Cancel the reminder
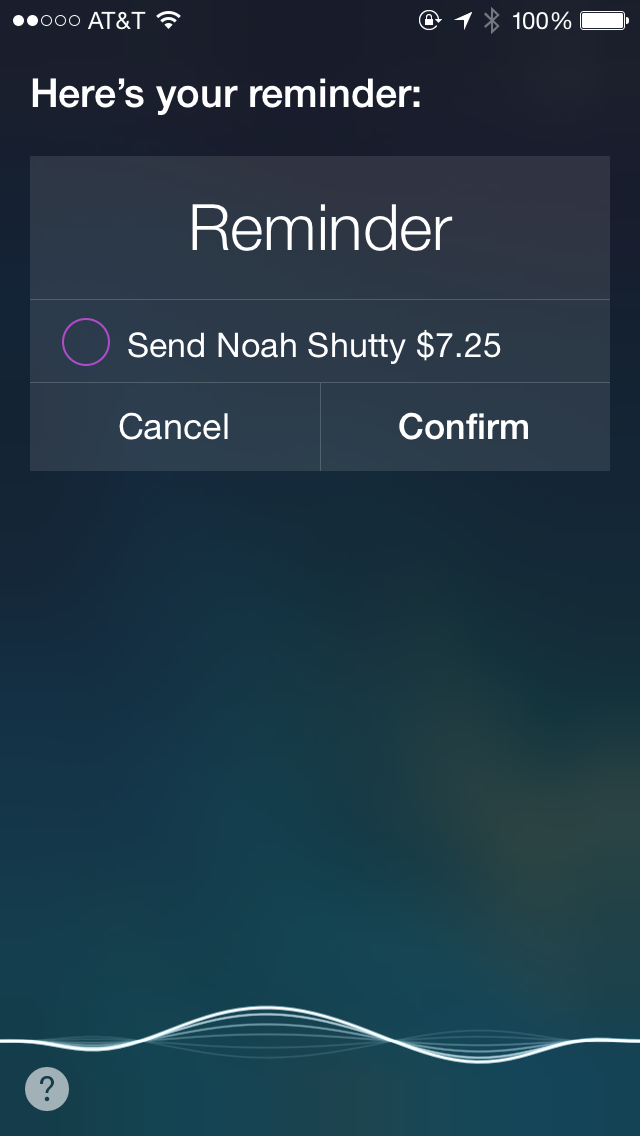Viewport: 640px width, 1136px height. tap(174, 427)
